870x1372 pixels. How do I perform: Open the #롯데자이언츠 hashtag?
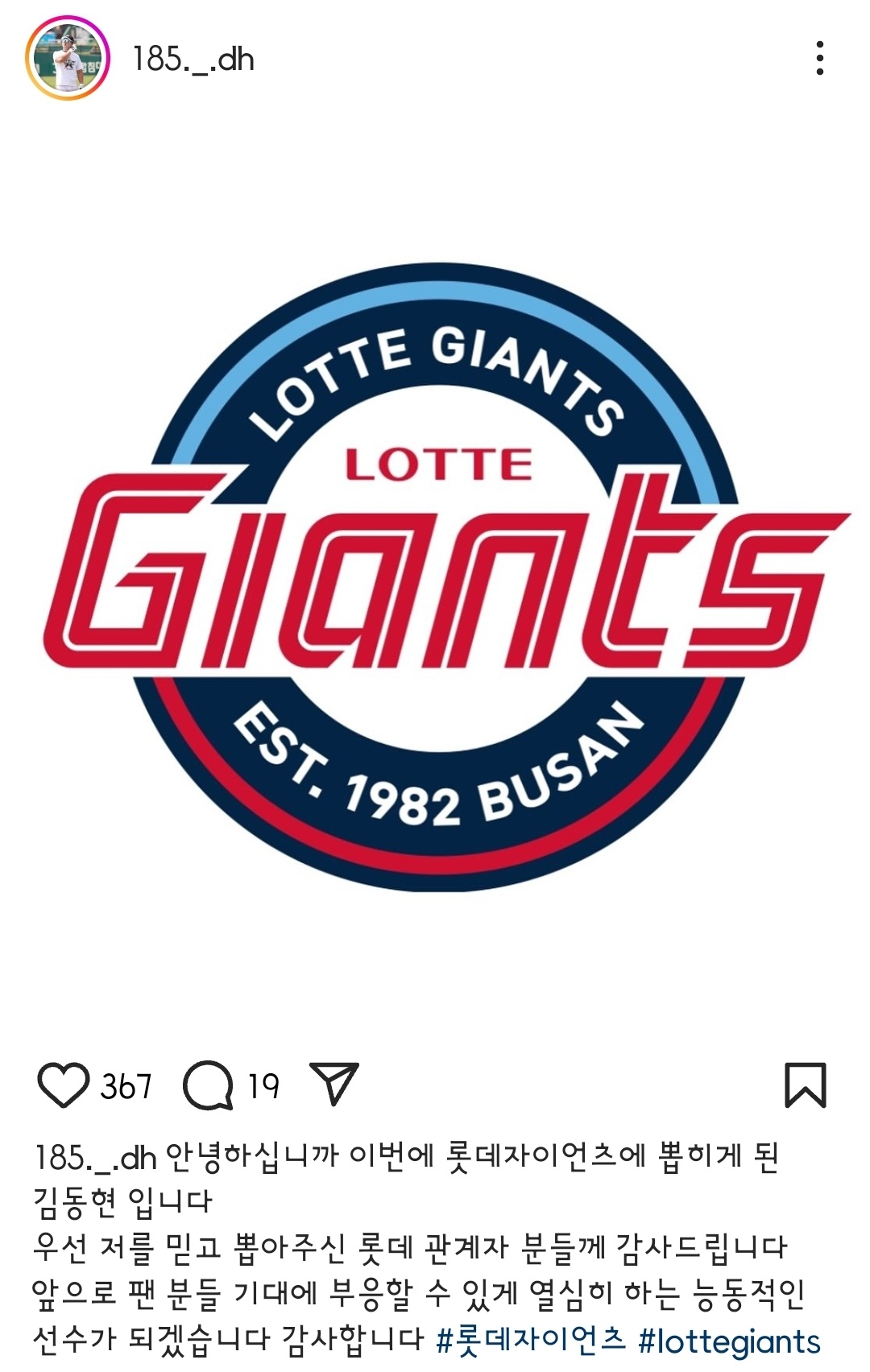[x=531, y=1341]
